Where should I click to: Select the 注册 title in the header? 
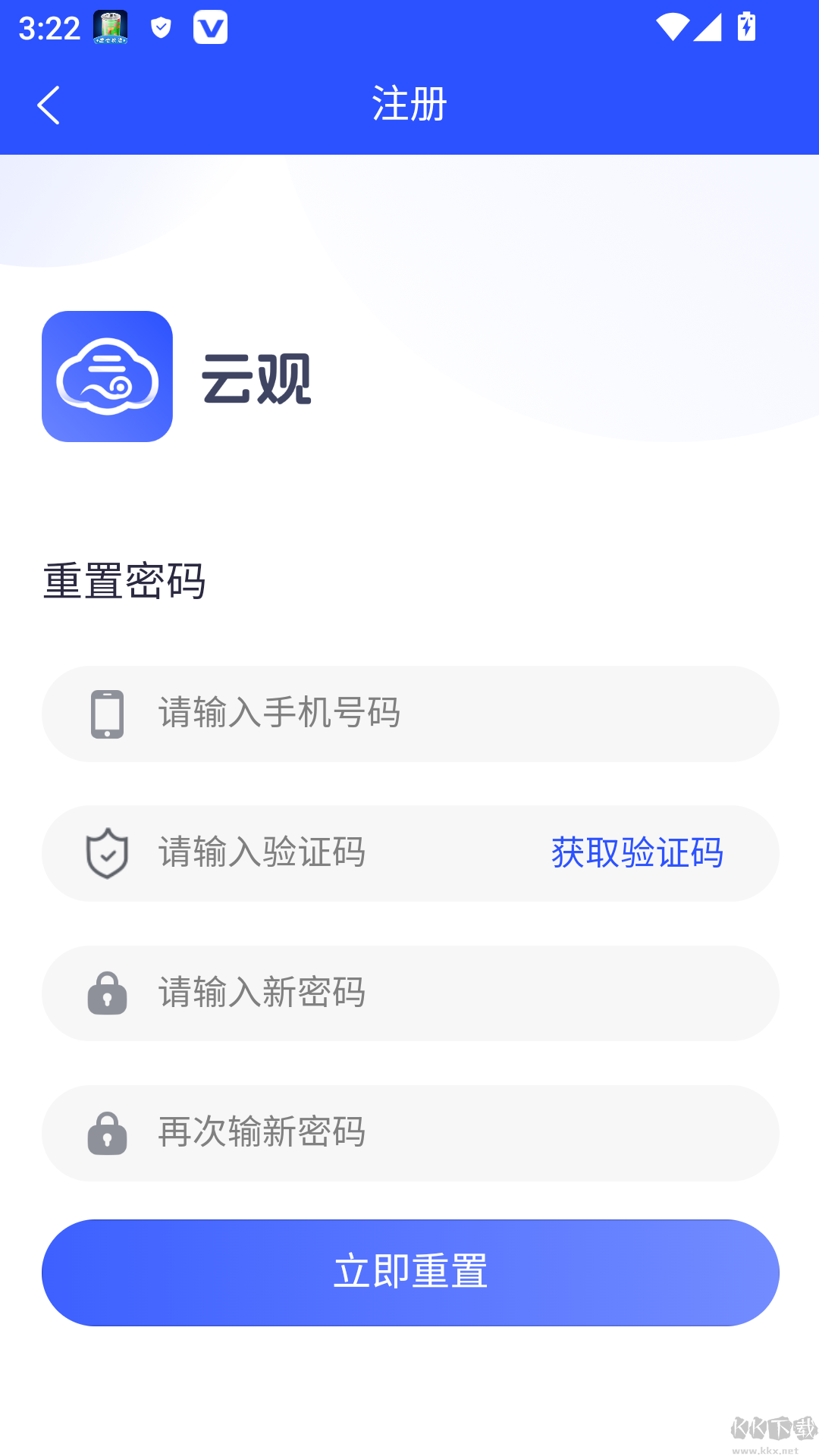coord(409,105)
